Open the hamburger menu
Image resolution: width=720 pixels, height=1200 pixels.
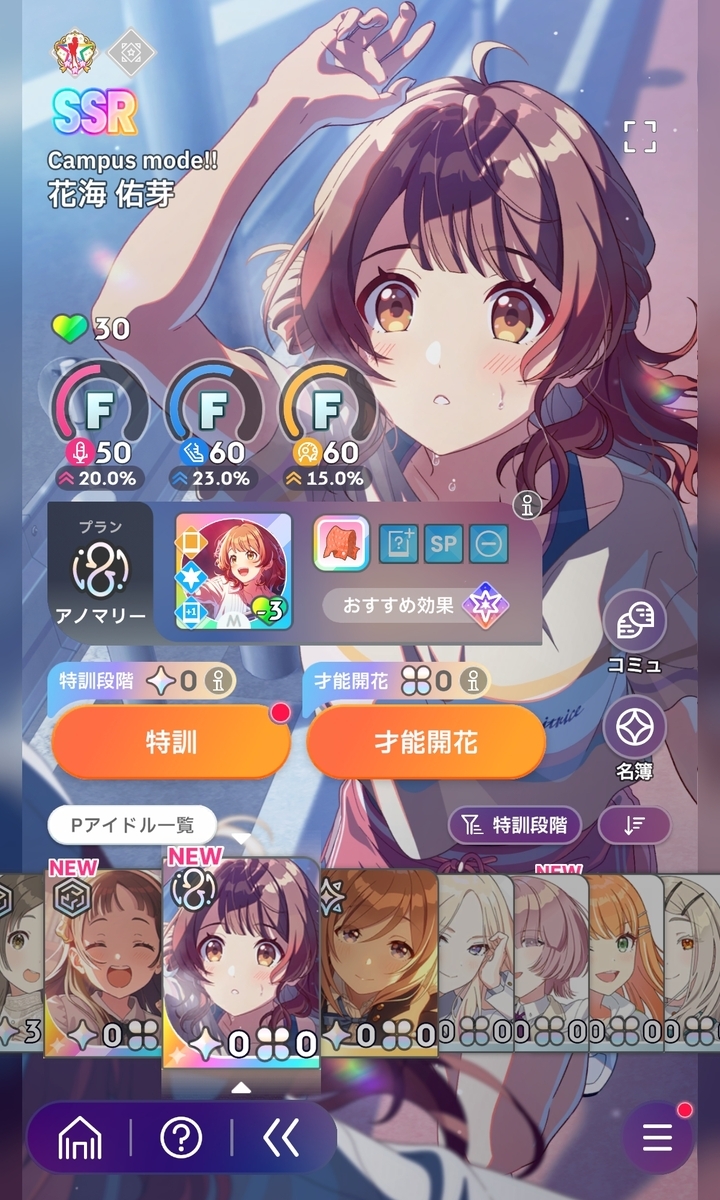(x=657, y=1137)
